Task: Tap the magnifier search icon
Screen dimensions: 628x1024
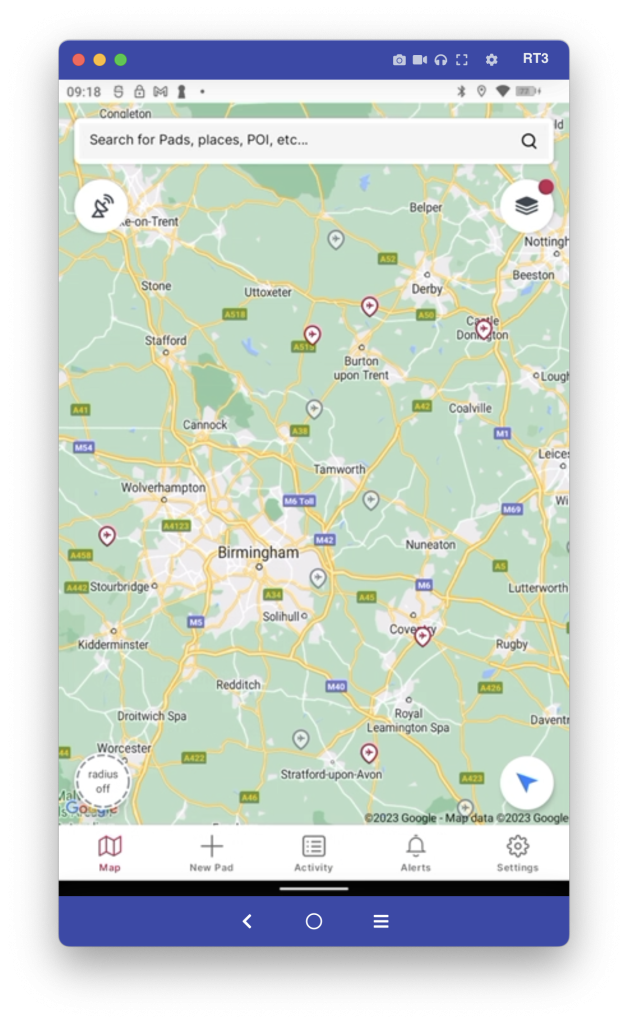Action: (529, 141)
